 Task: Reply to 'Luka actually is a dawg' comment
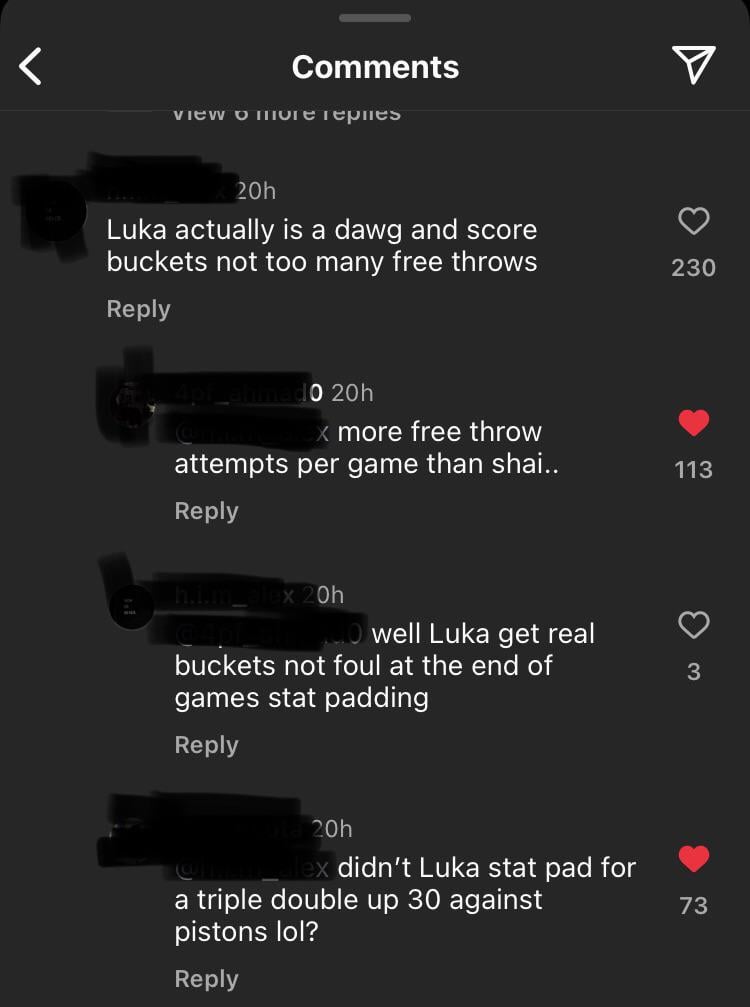pos(138,309)
